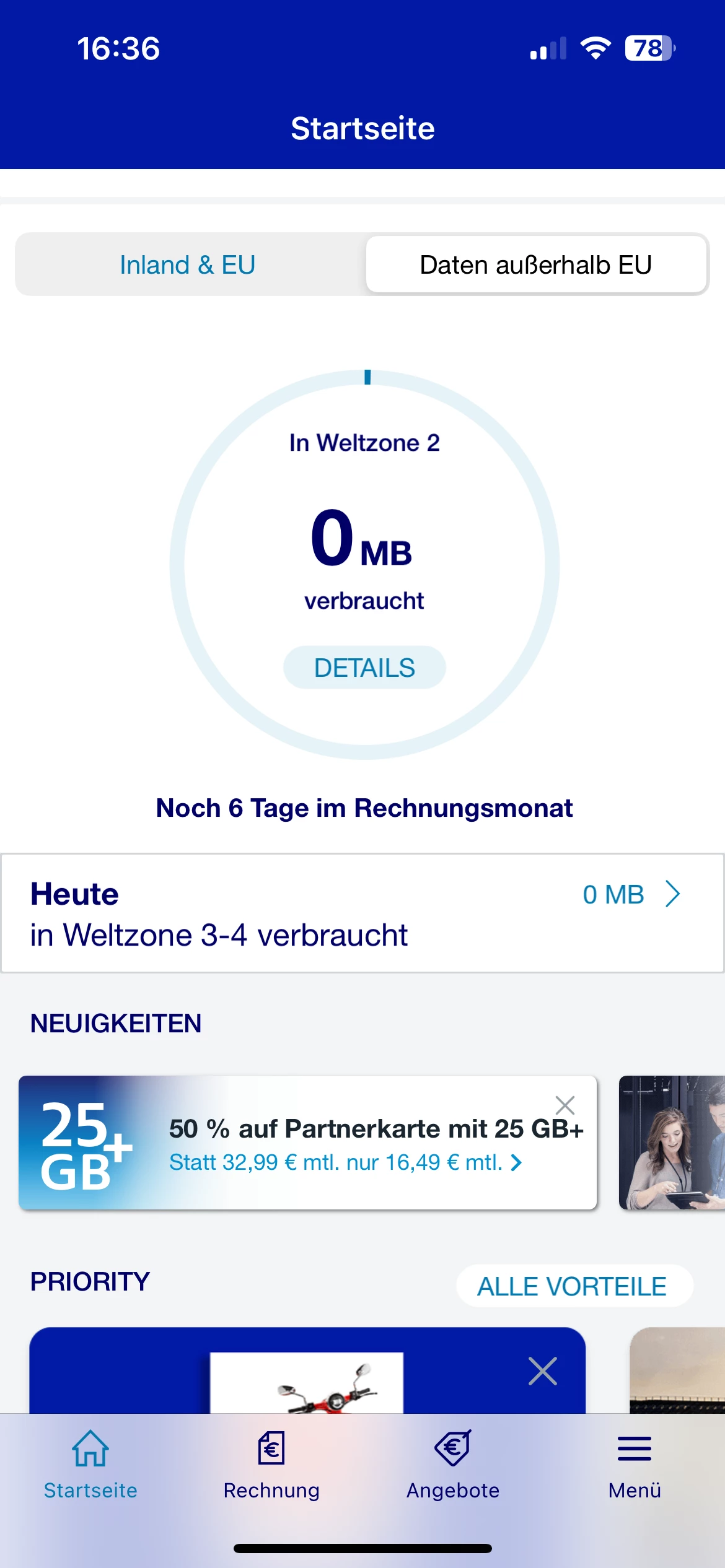
Task: Show ALLE VORTEILE of Priority
Action: [573, 1287]
